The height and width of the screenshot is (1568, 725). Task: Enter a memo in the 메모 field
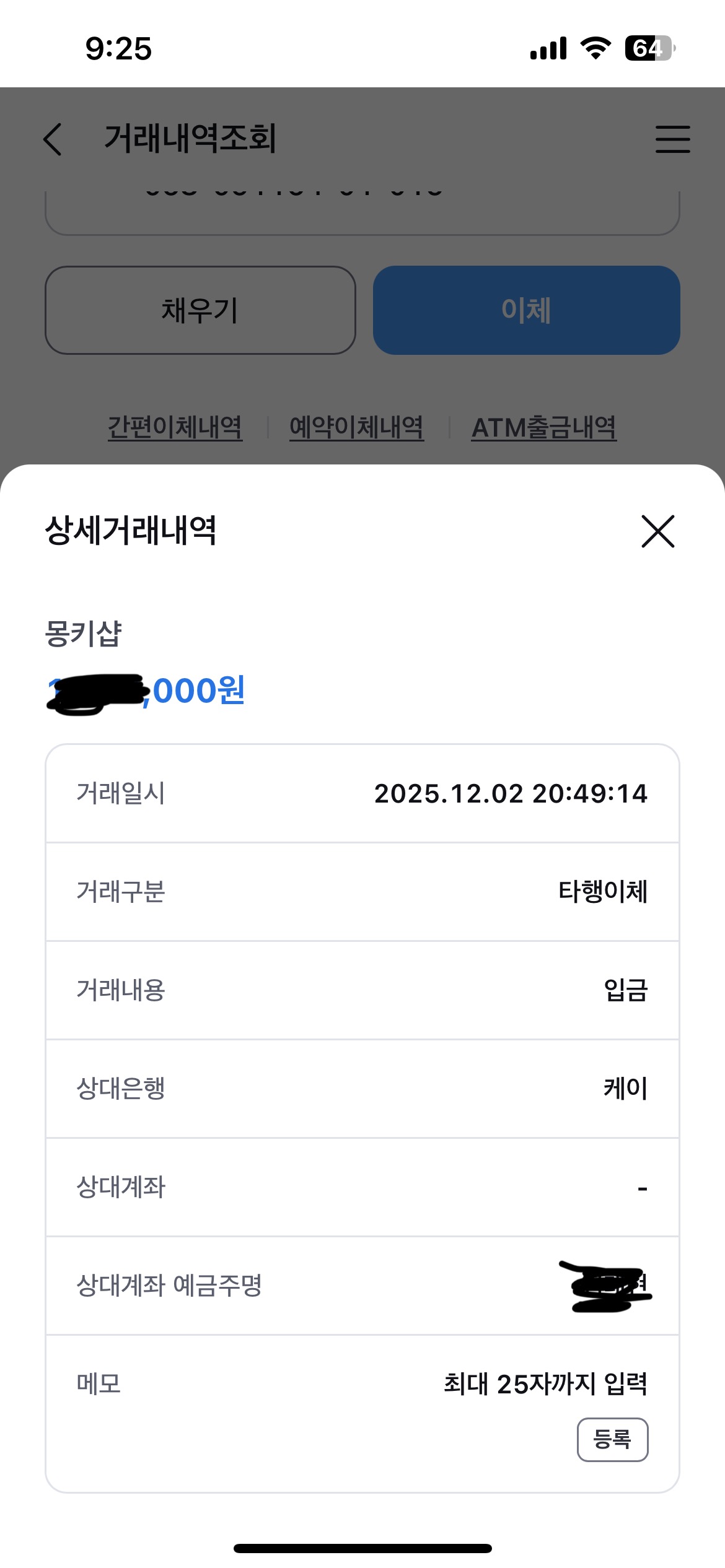pos(545,1385)
